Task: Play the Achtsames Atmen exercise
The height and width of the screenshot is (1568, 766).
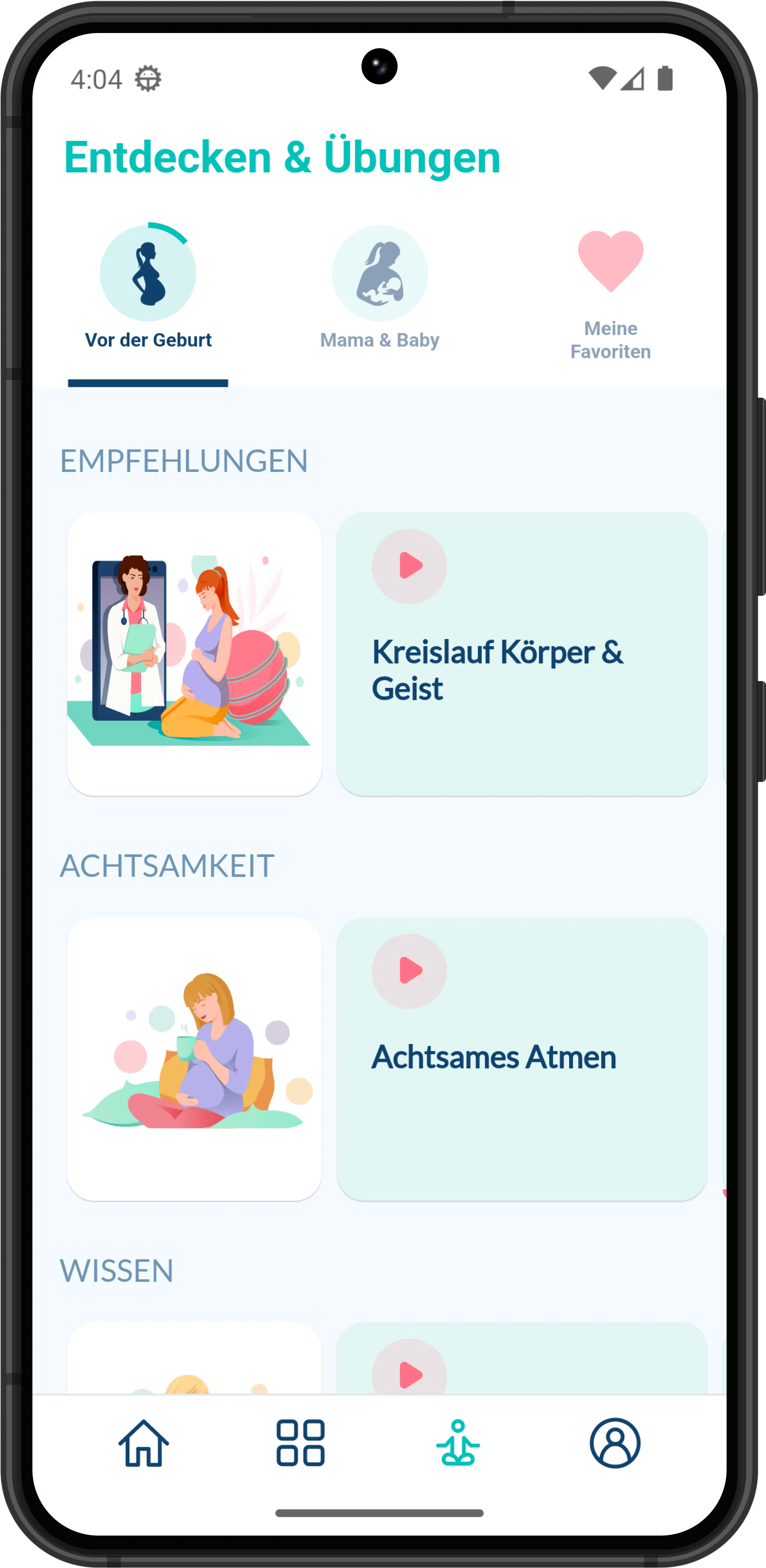Action: [x=409, y=971]
